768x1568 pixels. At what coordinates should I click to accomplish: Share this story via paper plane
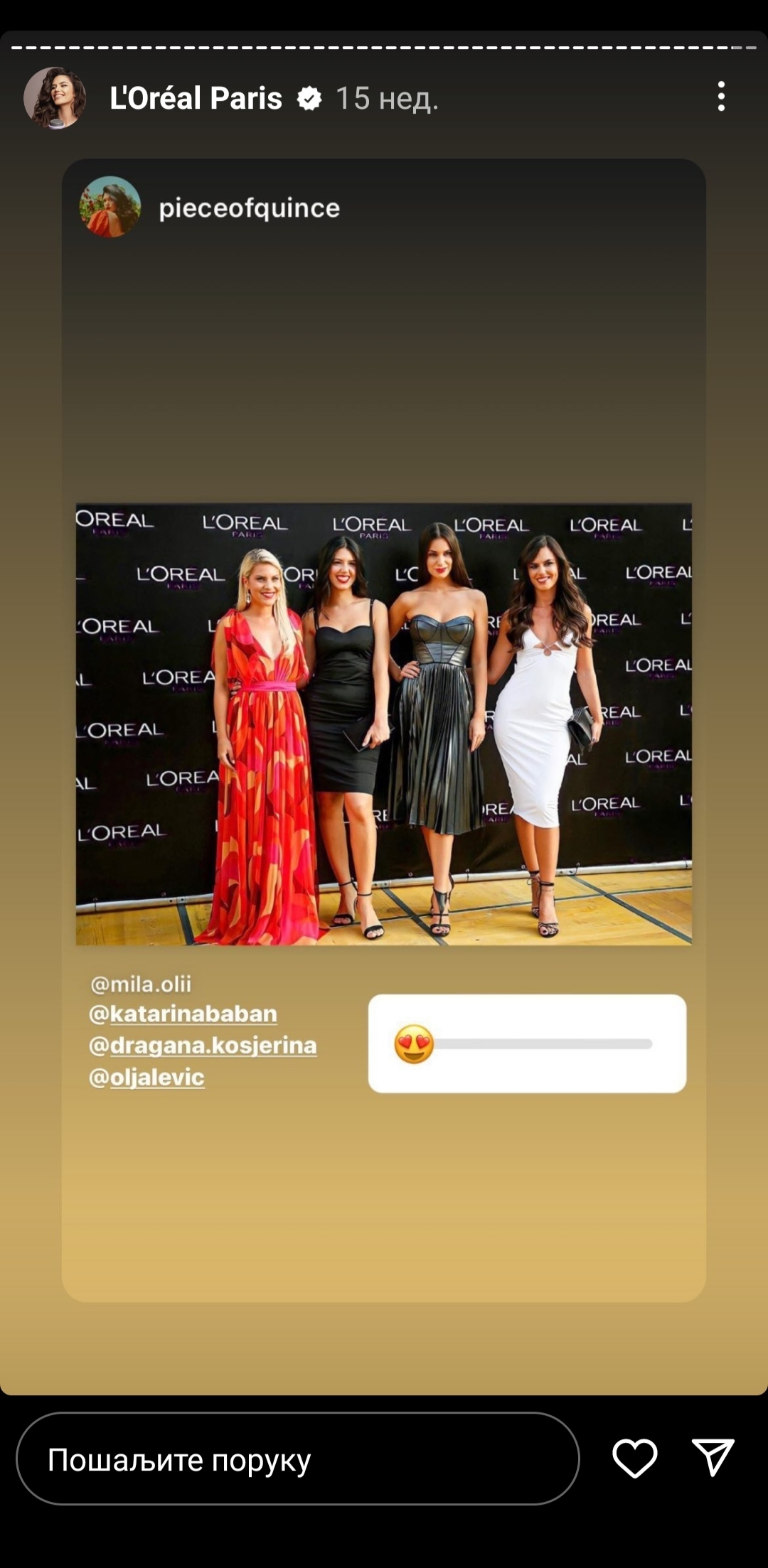(x=713, y=1459)
